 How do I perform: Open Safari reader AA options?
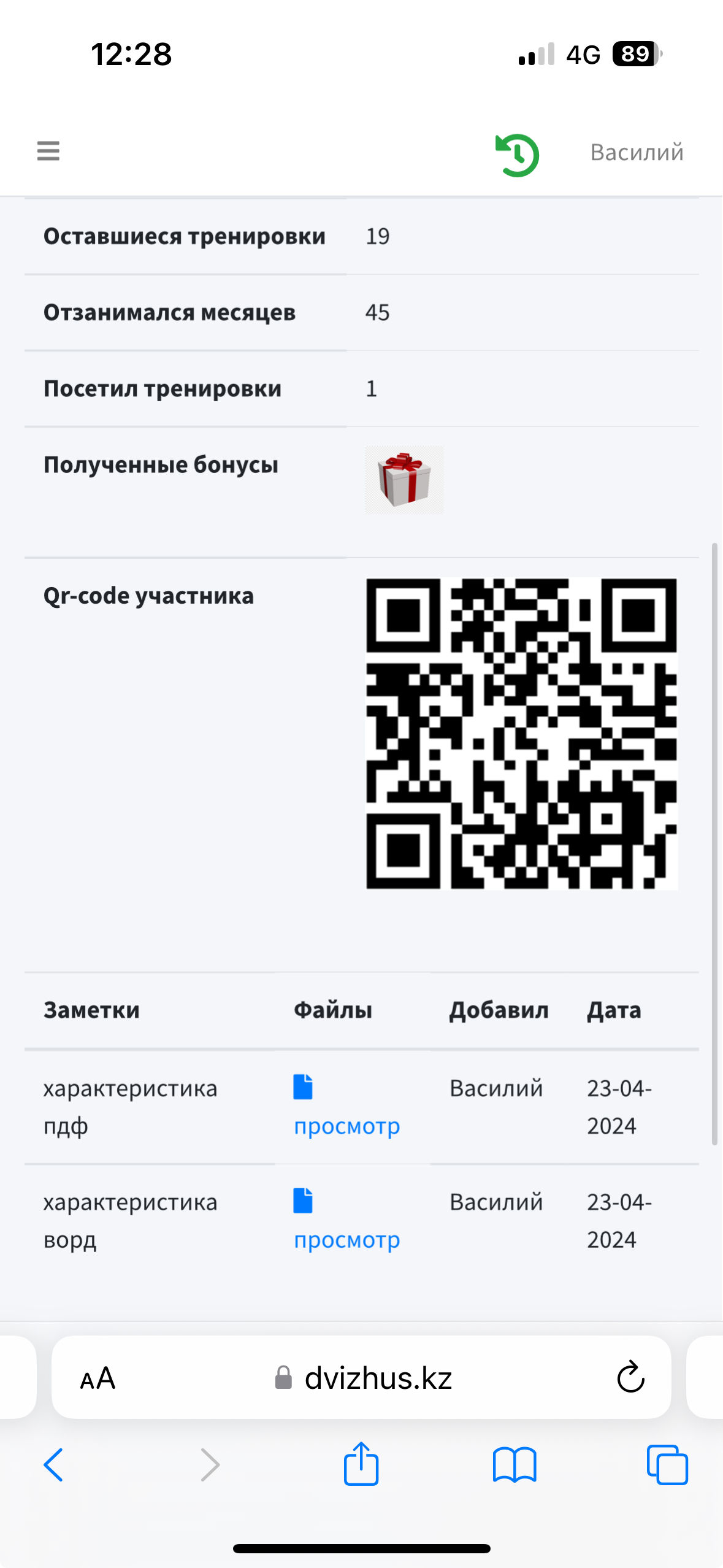(x=98, y=1378)
